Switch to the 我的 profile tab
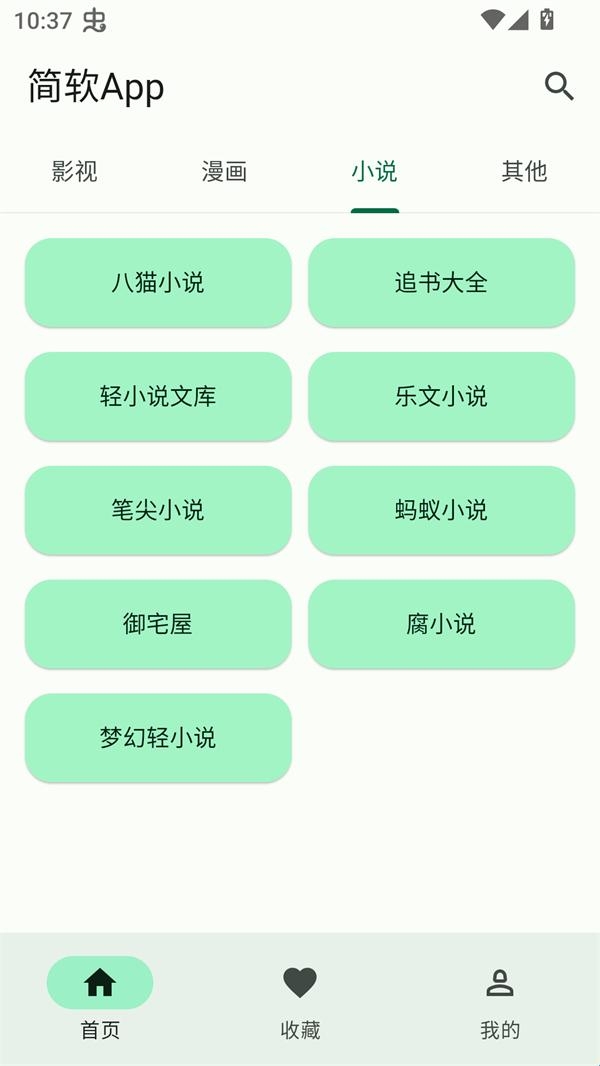600x1066 pixels. pyautogui.click(x=500, y=998)
